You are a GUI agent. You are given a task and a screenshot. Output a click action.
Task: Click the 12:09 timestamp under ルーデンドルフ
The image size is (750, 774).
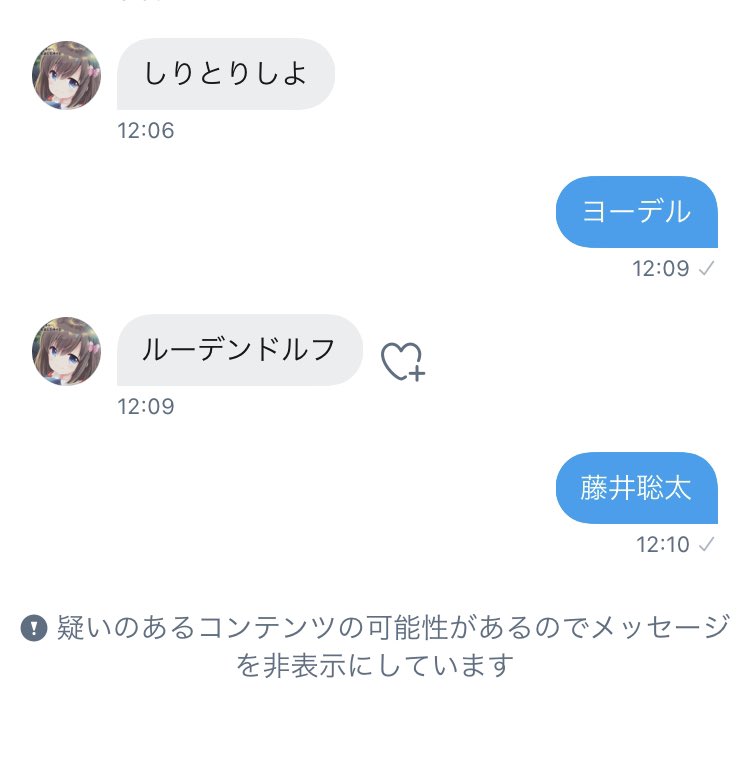147,407
